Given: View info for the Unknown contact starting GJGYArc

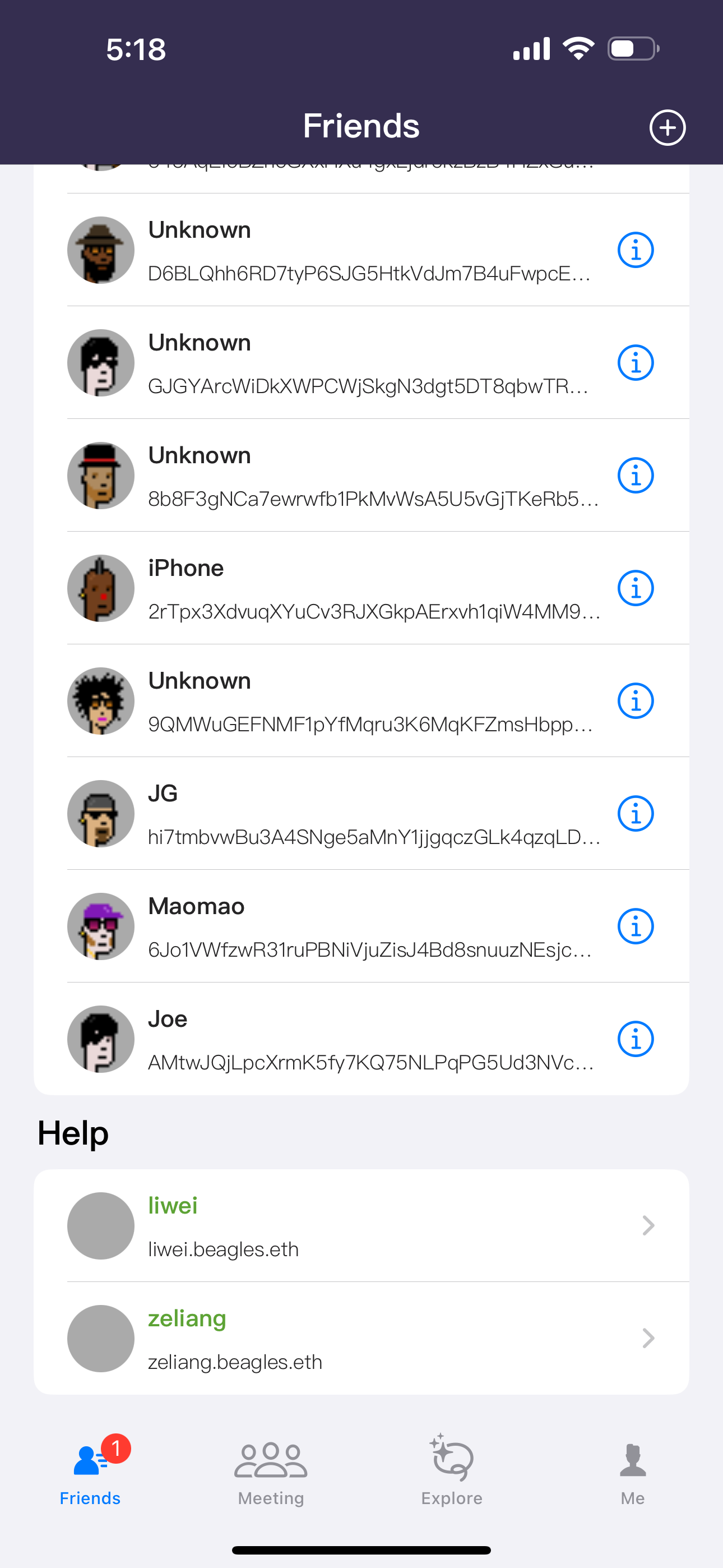Looking at the screenshot, I should click(x=636, y=363).
